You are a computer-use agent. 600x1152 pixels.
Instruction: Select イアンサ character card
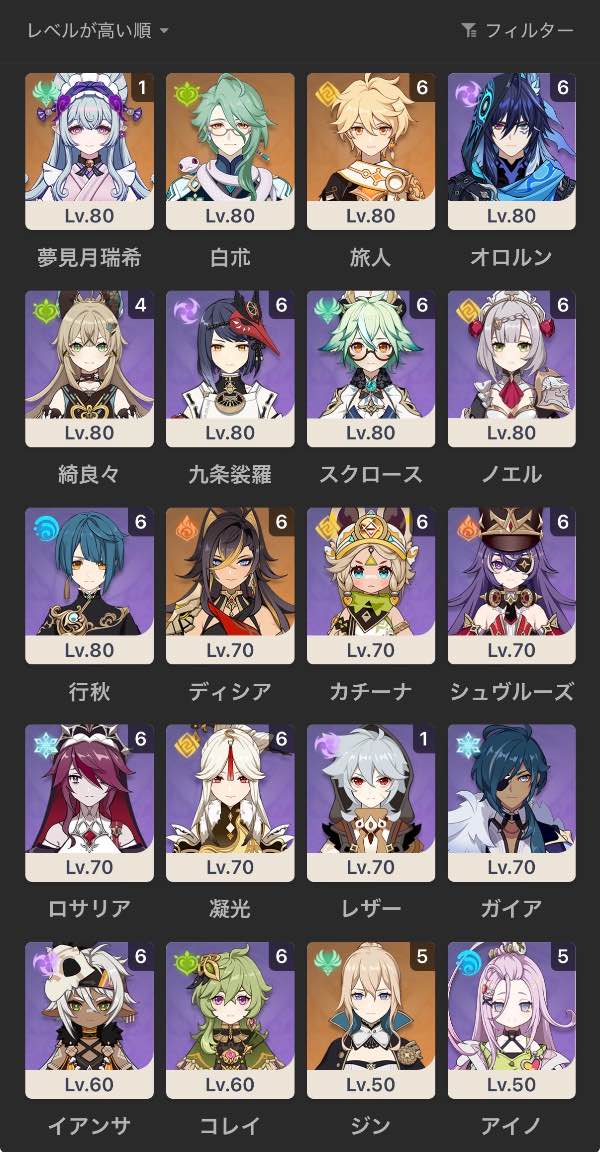pos(89,1019)
